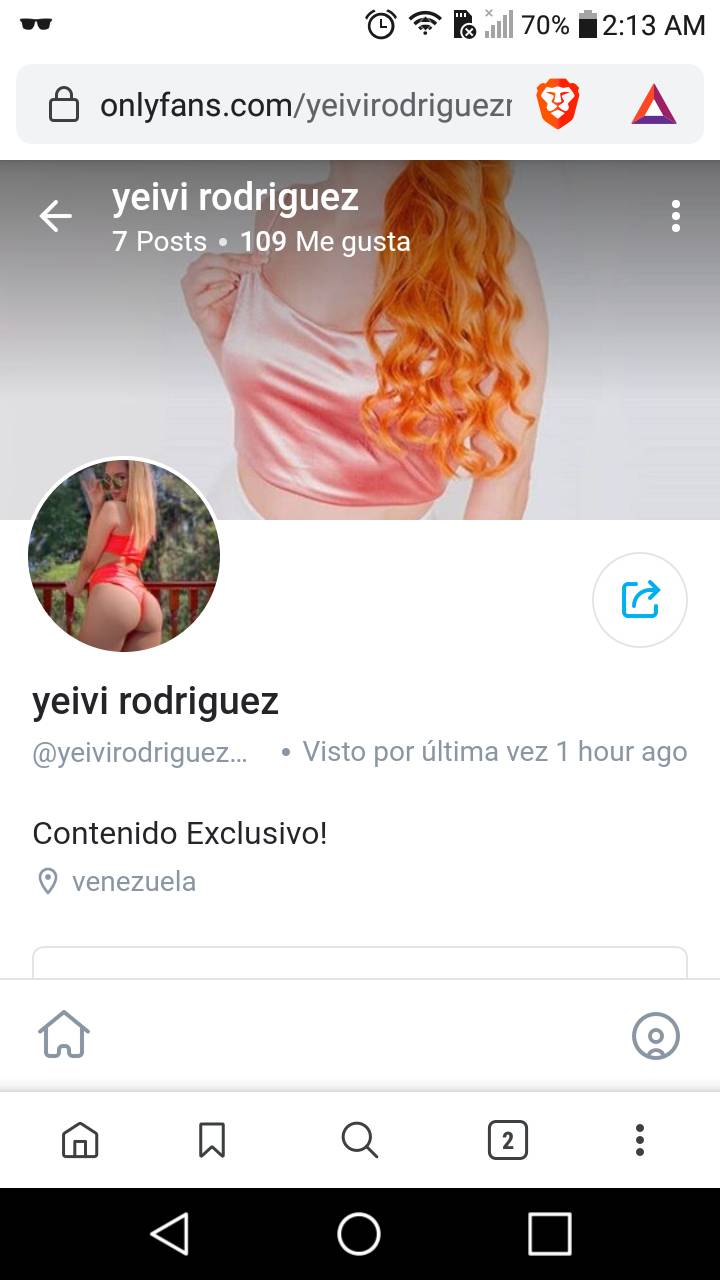Open the browser search icon

point(359,1139)
